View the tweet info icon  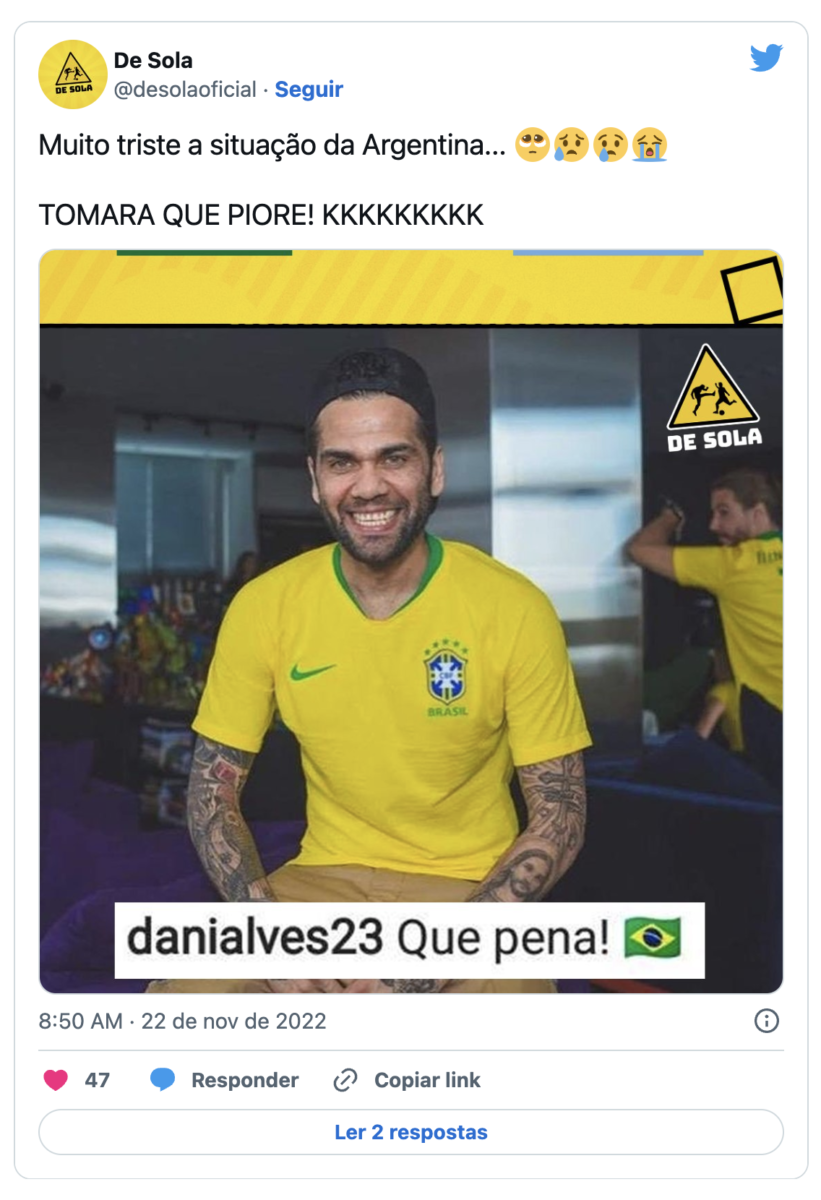pos(766,1021)
